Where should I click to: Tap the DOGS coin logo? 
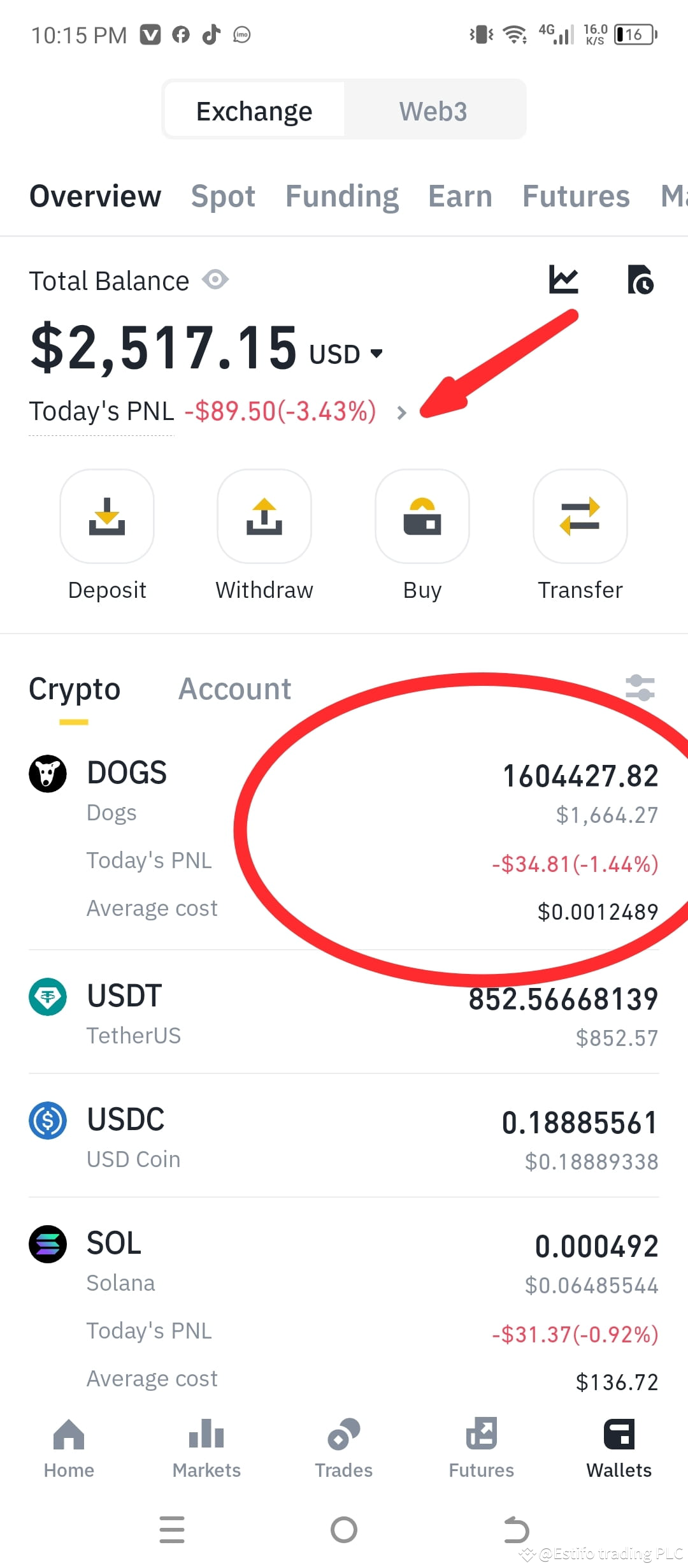click(48, 773)
